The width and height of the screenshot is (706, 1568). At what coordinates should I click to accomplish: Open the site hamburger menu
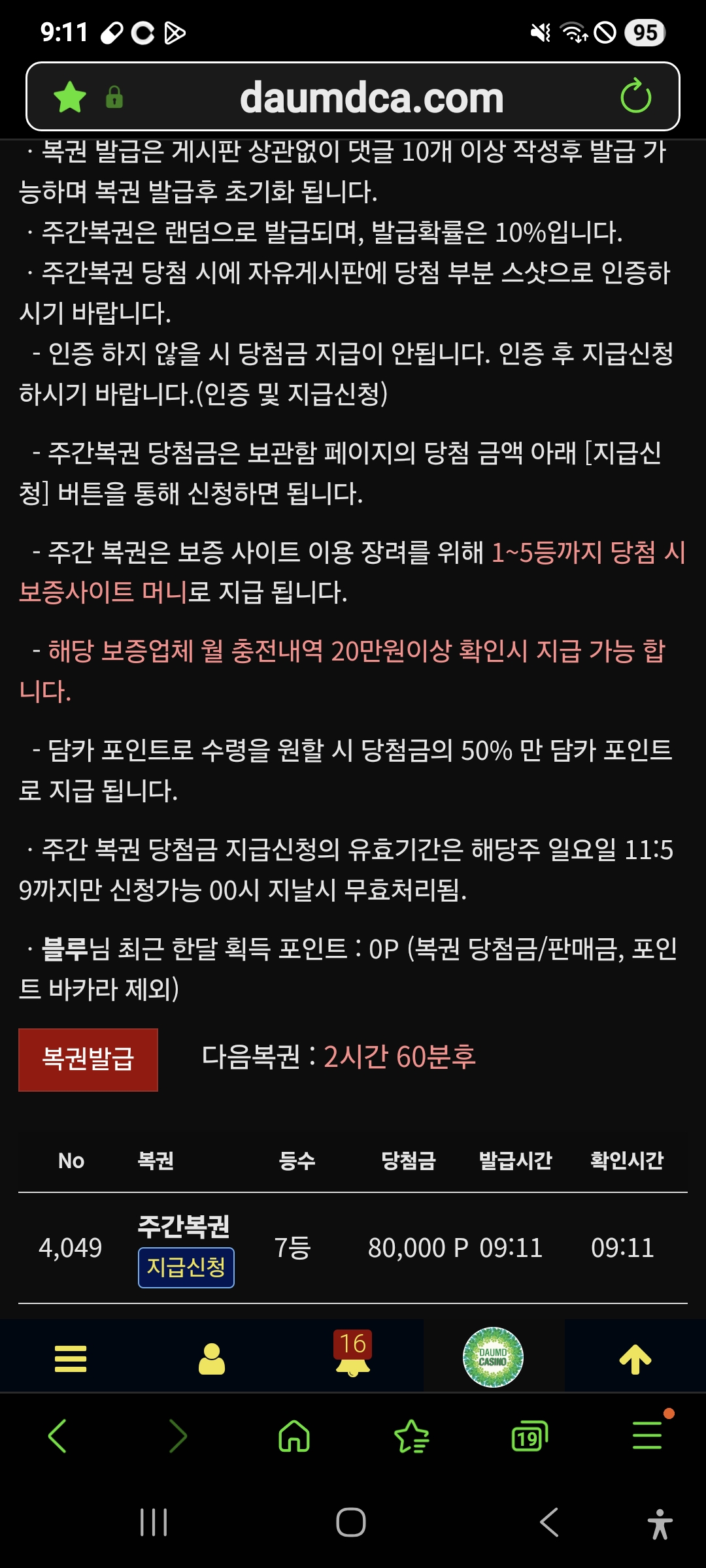tap(71, 1358)
